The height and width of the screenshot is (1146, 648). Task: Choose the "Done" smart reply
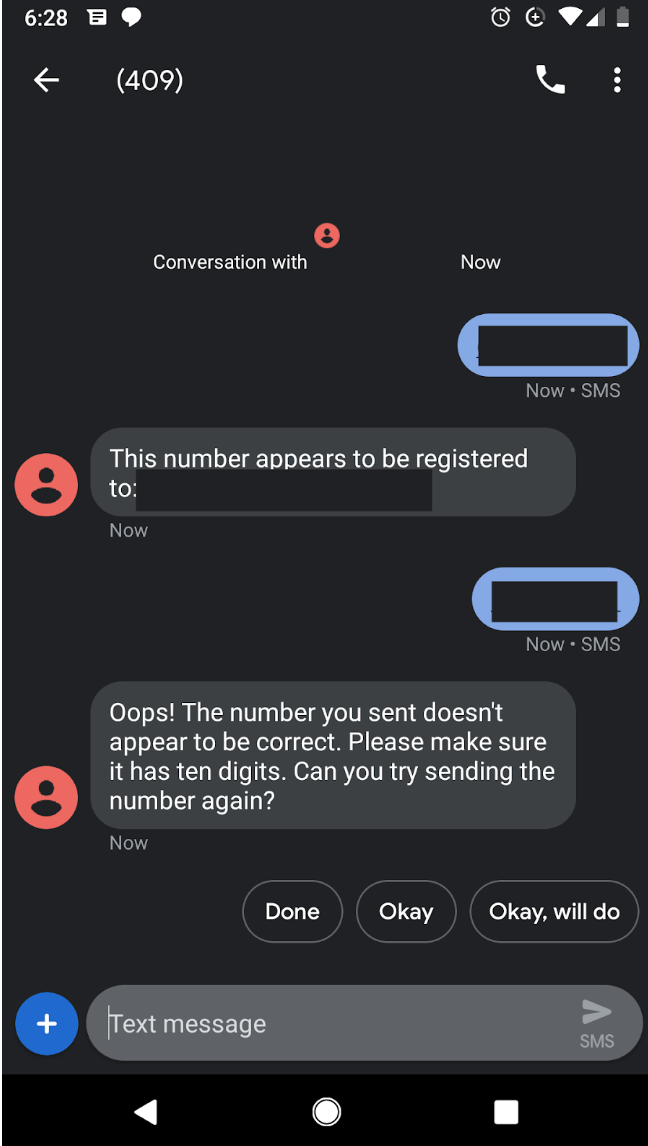pyautogui.click(x=292, y=911)
